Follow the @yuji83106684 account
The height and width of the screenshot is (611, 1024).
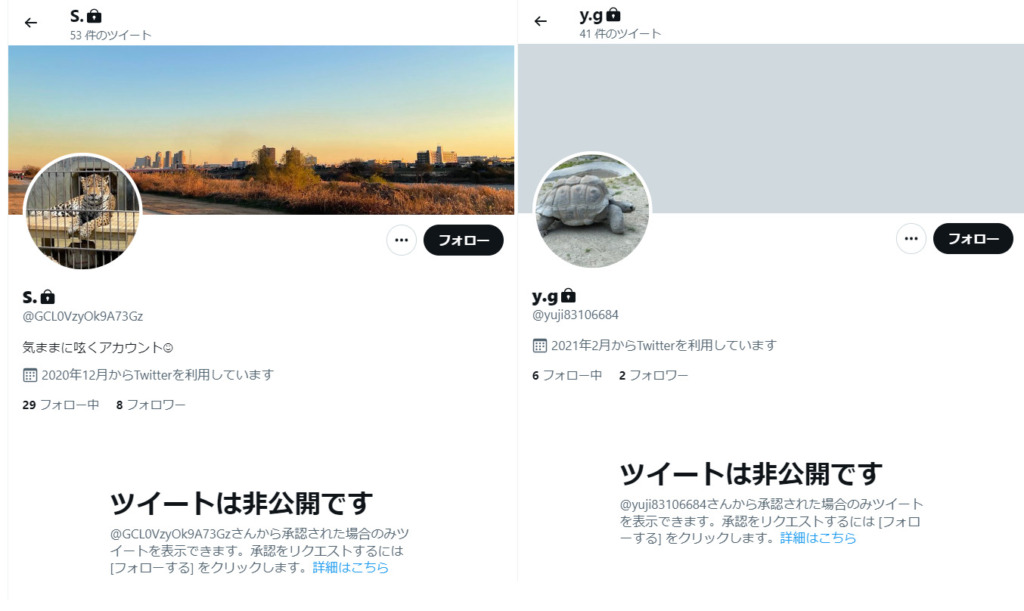coord(972,239)
